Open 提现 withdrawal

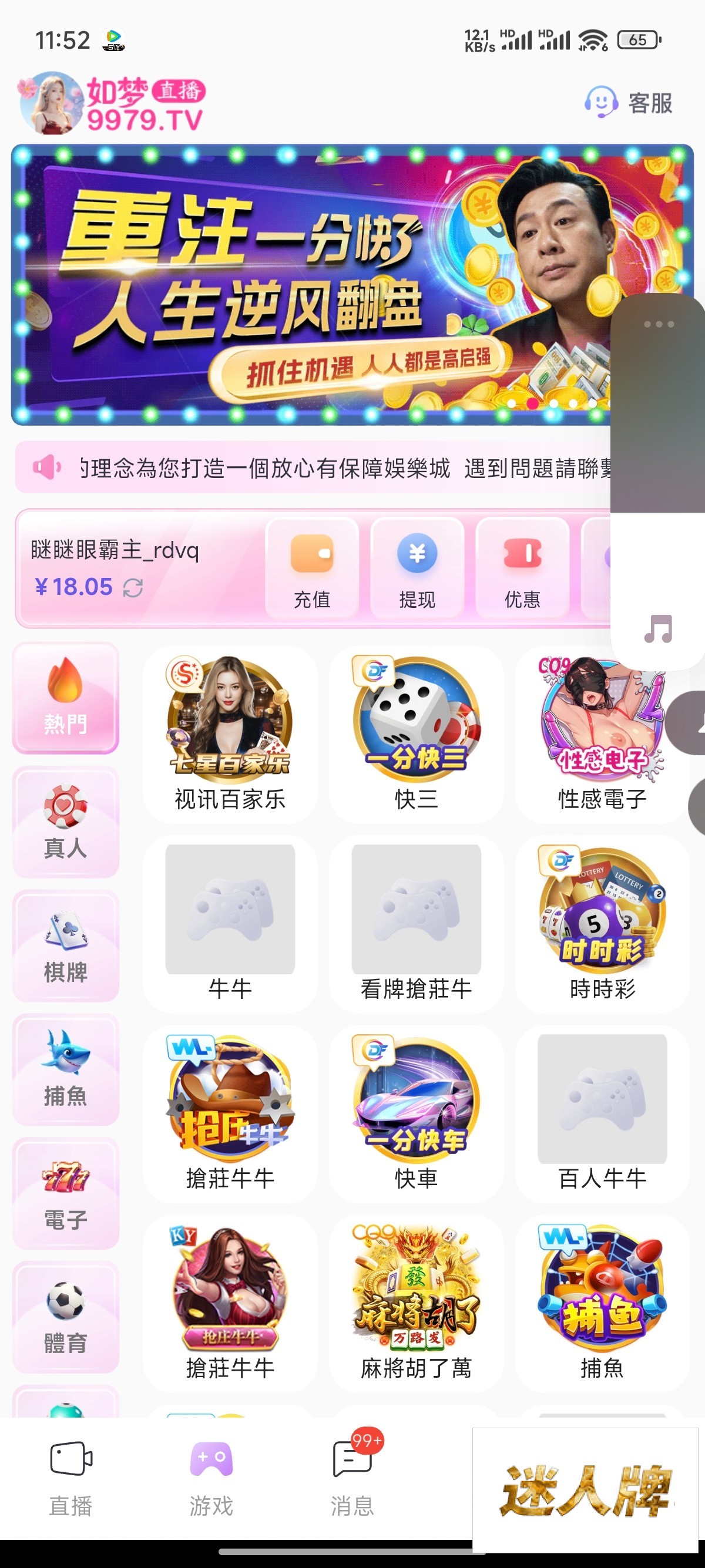coord(417,568)
